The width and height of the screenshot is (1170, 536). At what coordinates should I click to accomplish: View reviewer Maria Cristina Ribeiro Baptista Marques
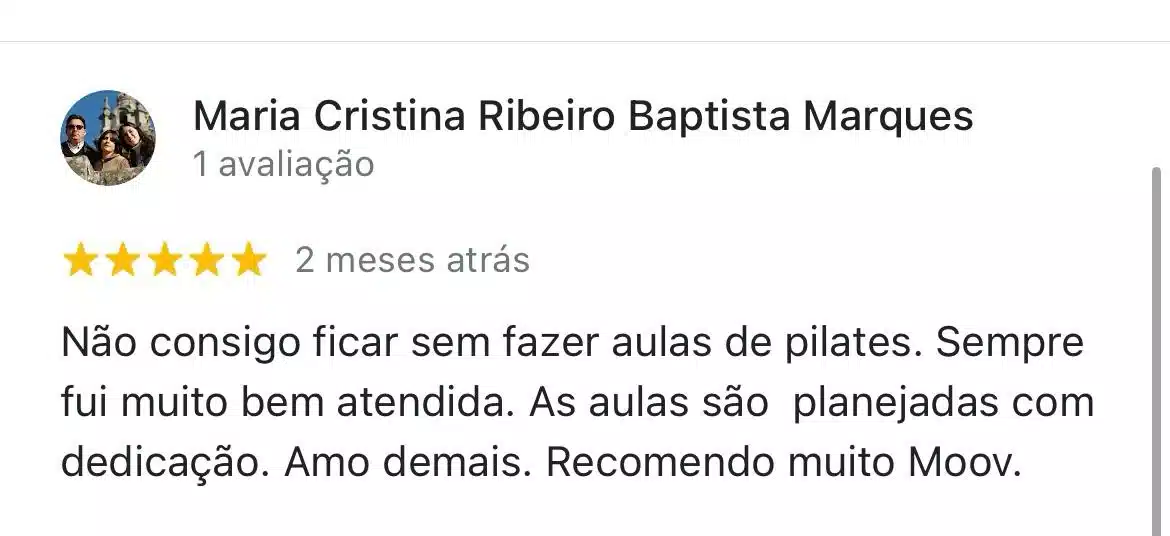[x=582, y=116]
